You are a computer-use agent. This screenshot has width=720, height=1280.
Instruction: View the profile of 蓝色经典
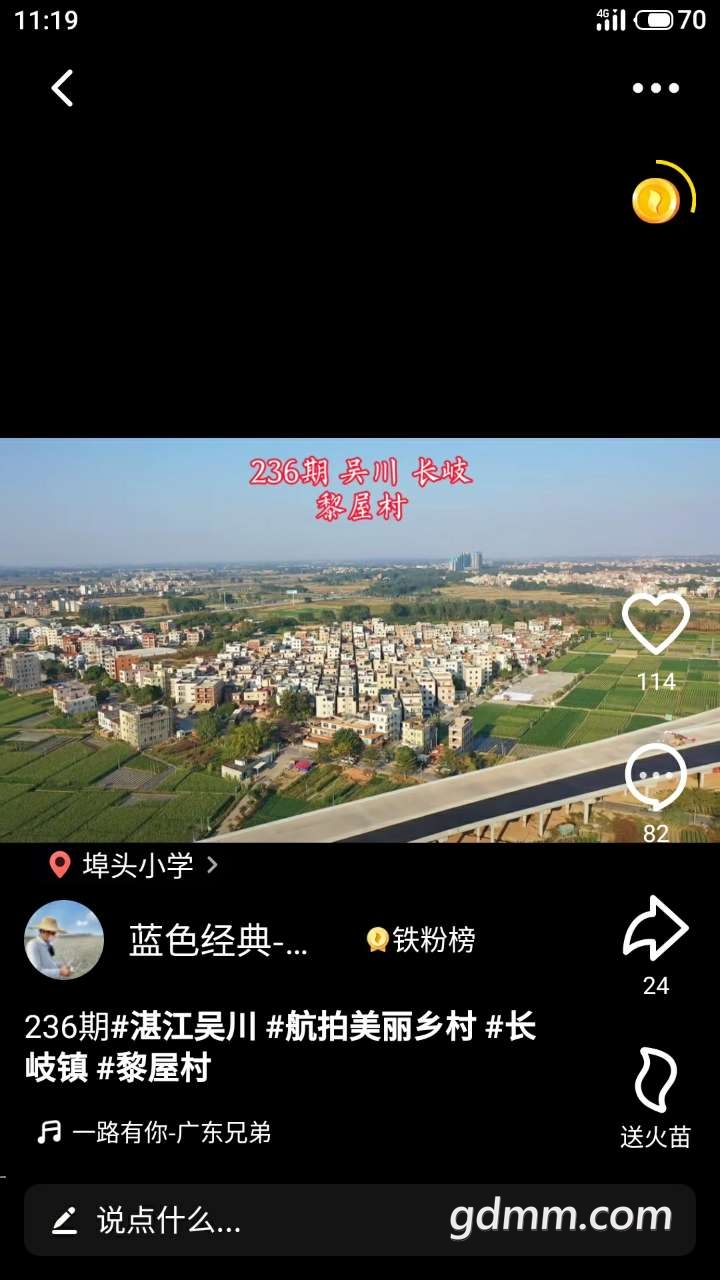tap(218, 940)
